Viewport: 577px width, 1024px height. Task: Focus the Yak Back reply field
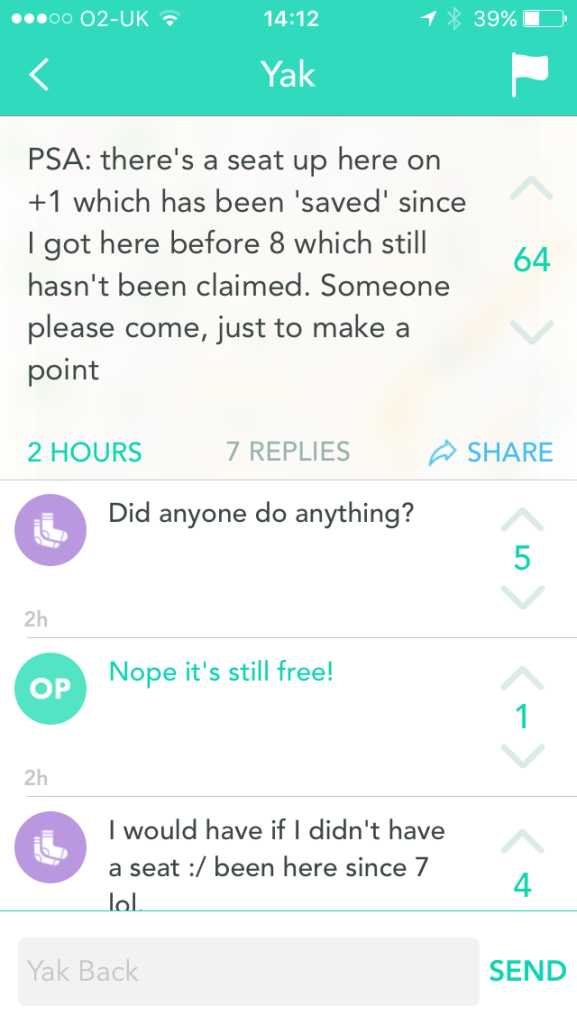point(249,971)
